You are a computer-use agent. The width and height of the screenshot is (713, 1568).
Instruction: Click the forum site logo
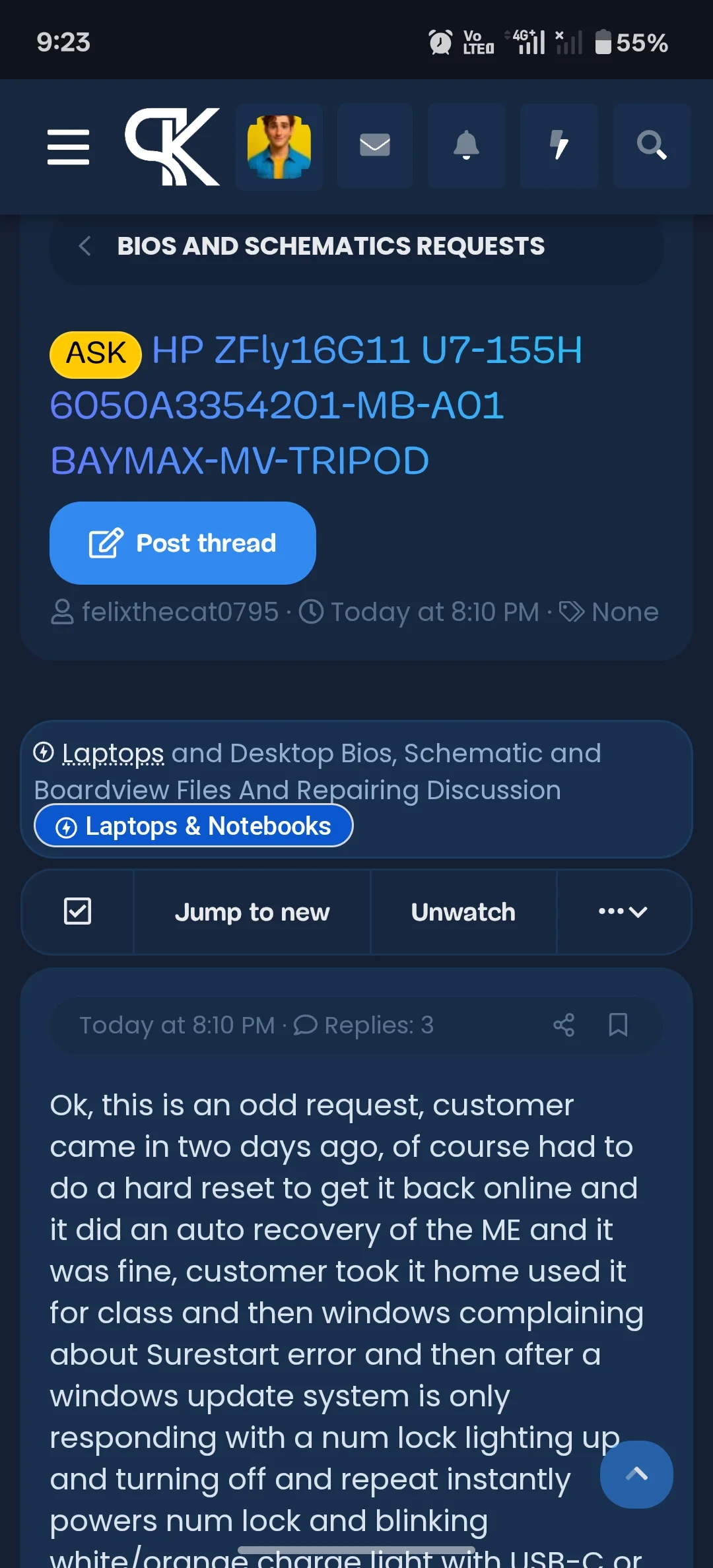point(172,147)
